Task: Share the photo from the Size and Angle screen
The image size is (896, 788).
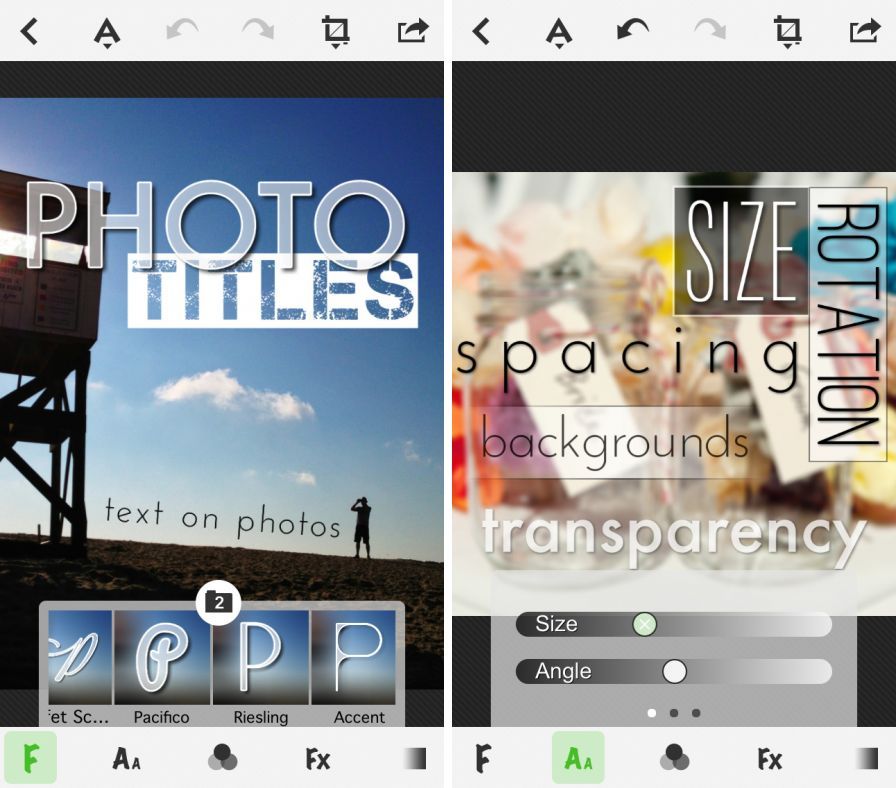Action: click(x=864, y=31)
